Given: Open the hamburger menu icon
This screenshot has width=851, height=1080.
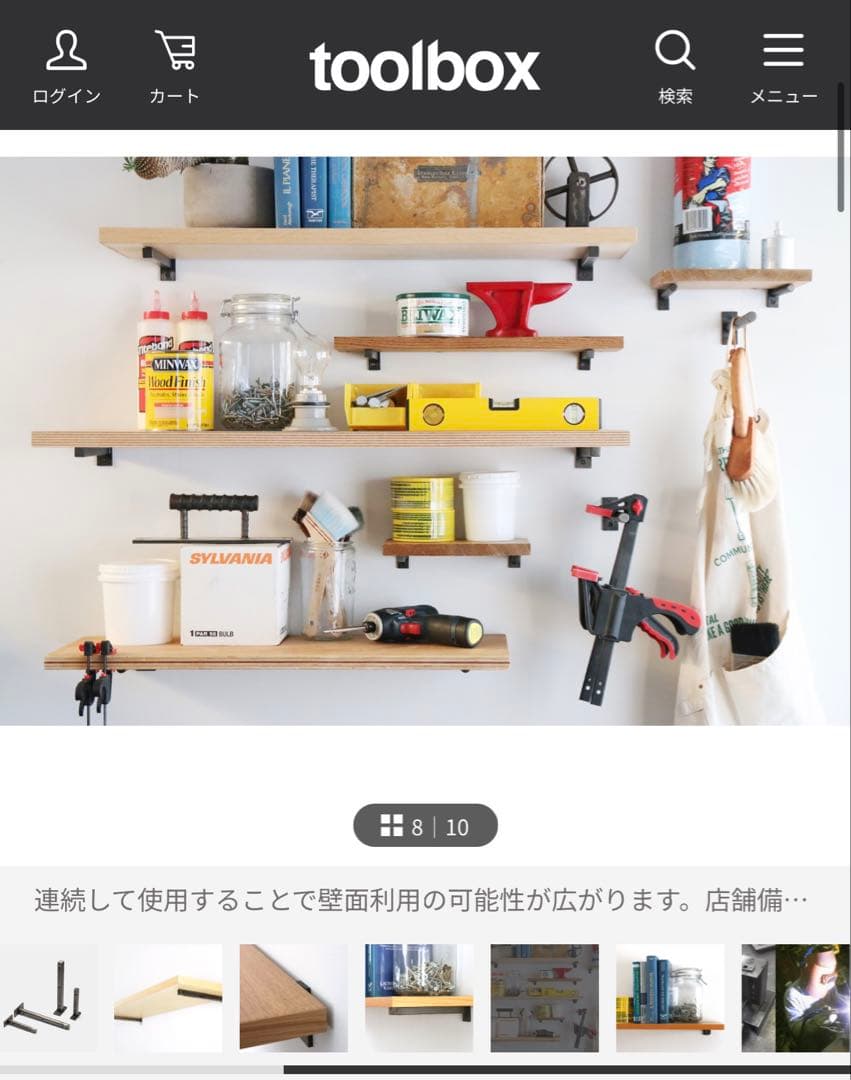Looking at the screenshot, I should [785, 50].
